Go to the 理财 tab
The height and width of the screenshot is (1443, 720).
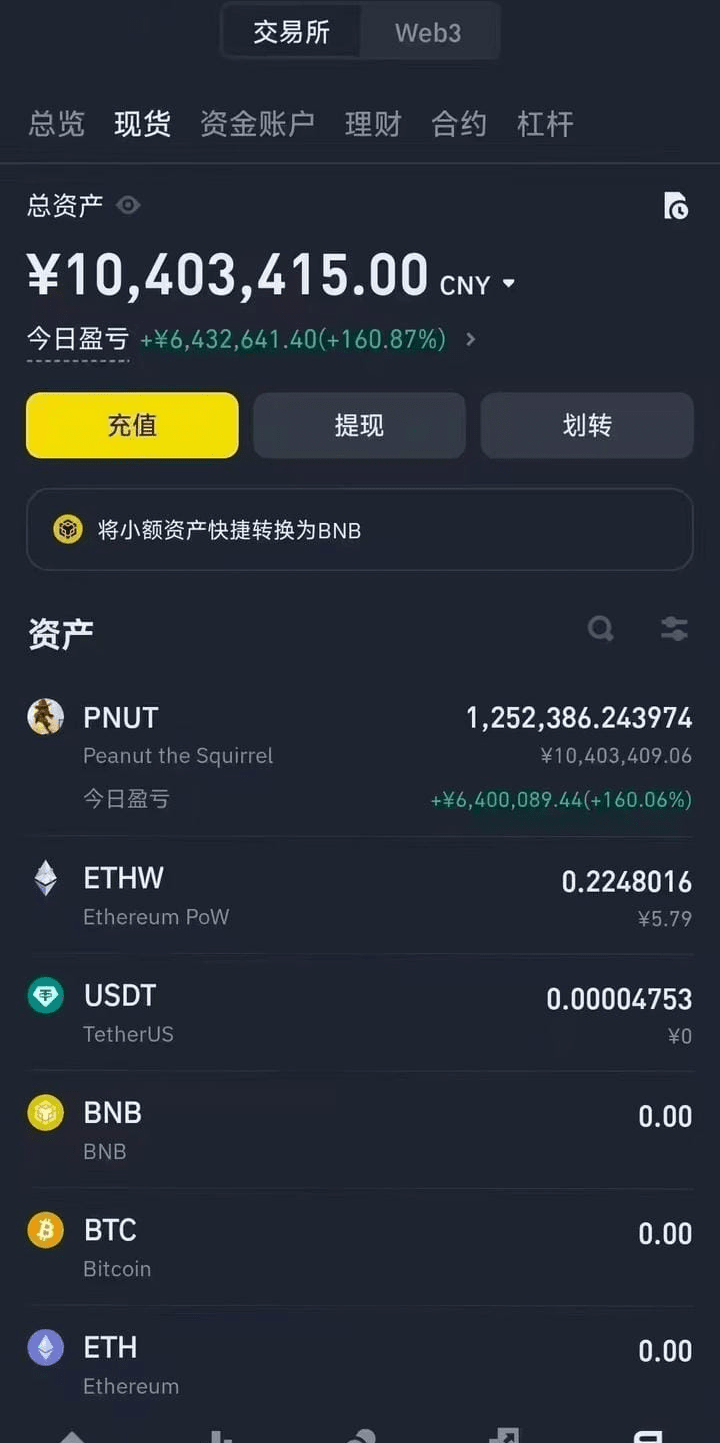[x=373, y=124]
